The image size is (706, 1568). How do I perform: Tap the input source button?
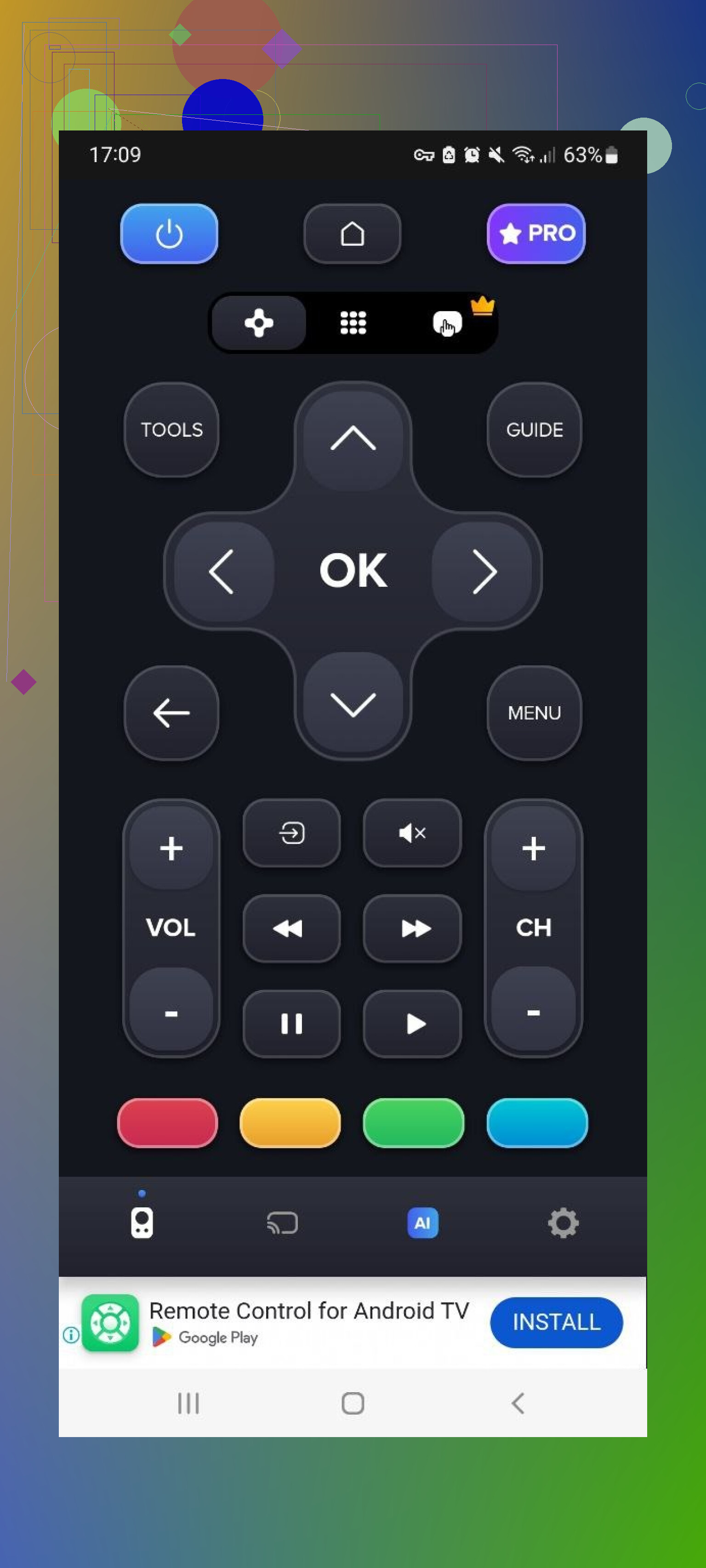(x=291, y=832)
